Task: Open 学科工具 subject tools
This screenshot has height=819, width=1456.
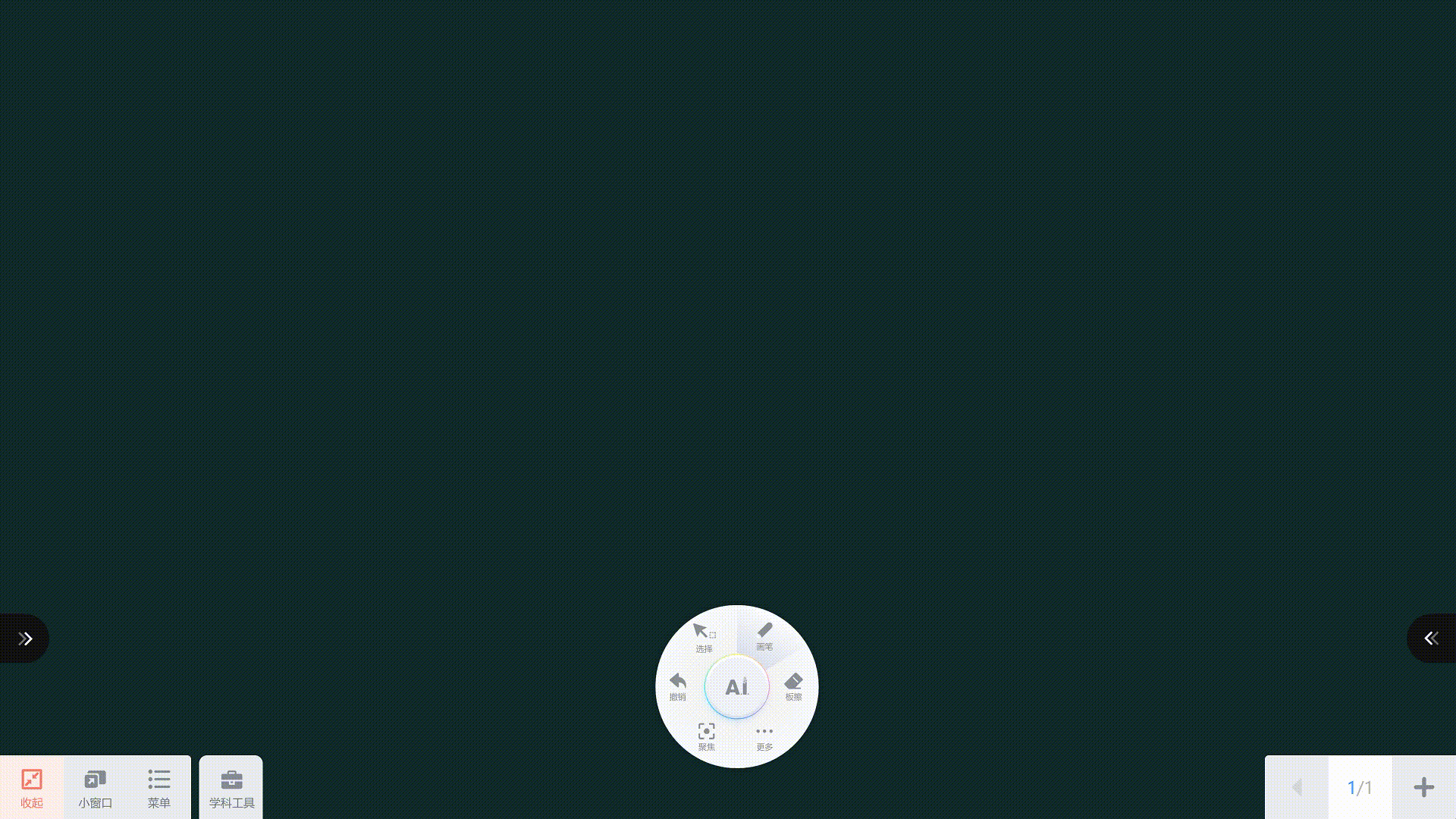Action: 231,788
